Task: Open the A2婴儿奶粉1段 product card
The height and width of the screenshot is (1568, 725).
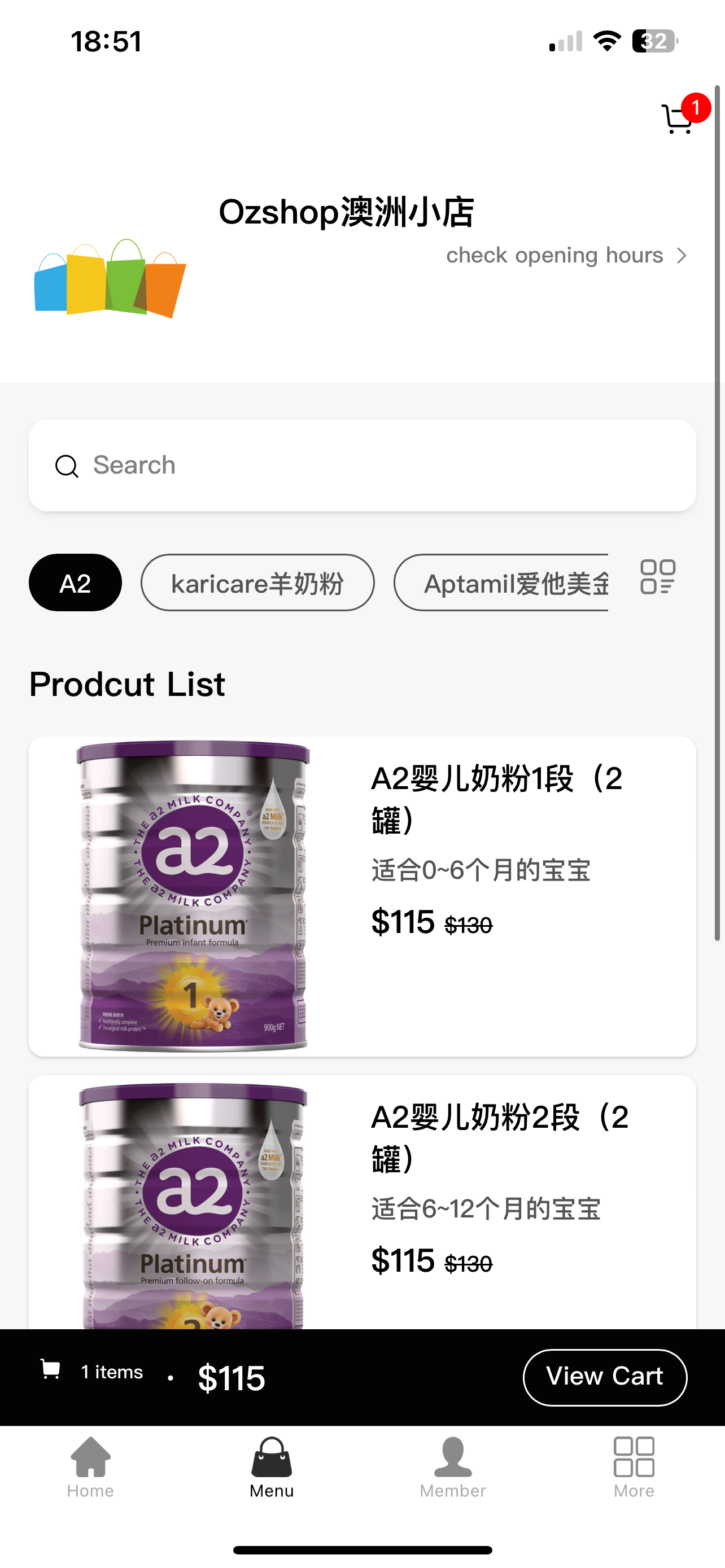Action: [362, 896]
